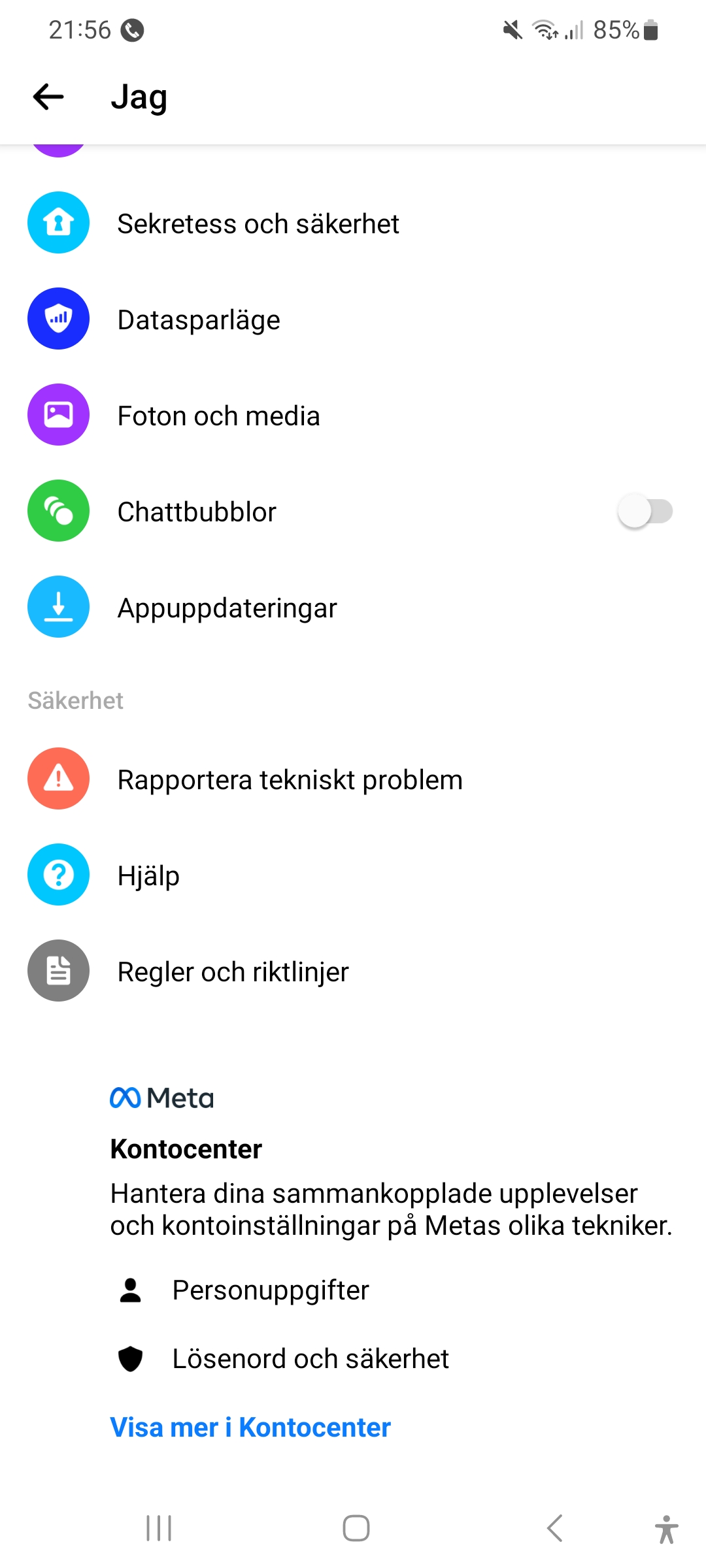Open the system recent apps button
This screenshot has height=1568, width=706.
point(159,1528)
